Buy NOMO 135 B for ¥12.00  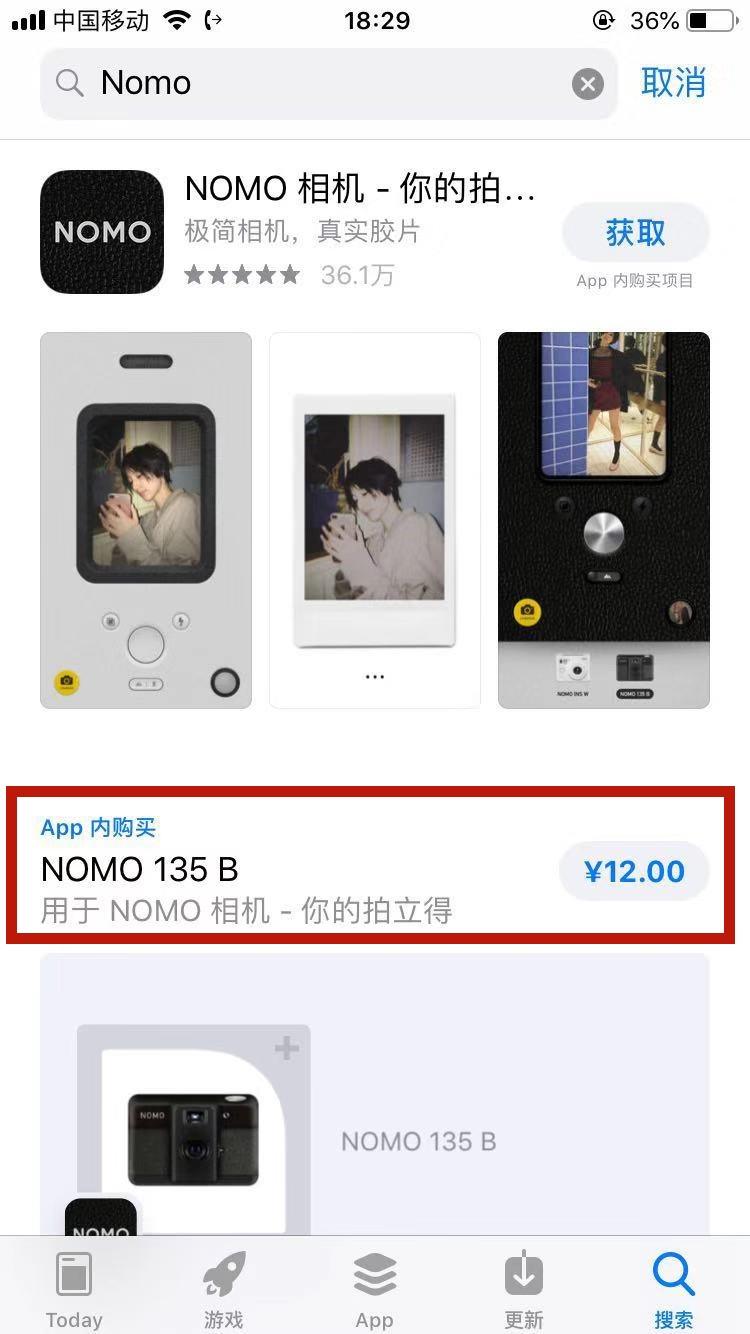pyautogui.click(x=634, y=871)
